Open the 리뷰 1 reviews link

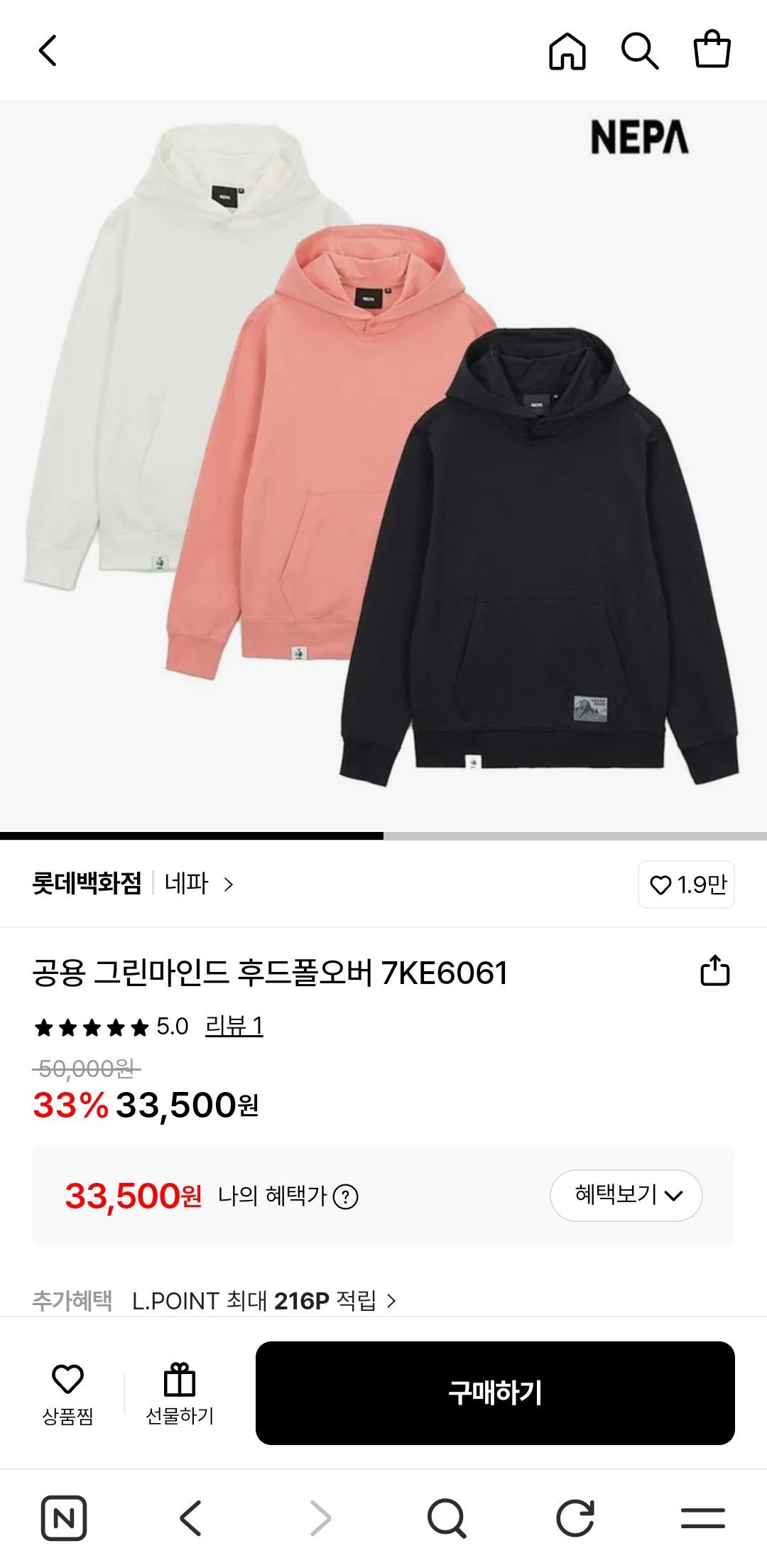[234, 1026]
